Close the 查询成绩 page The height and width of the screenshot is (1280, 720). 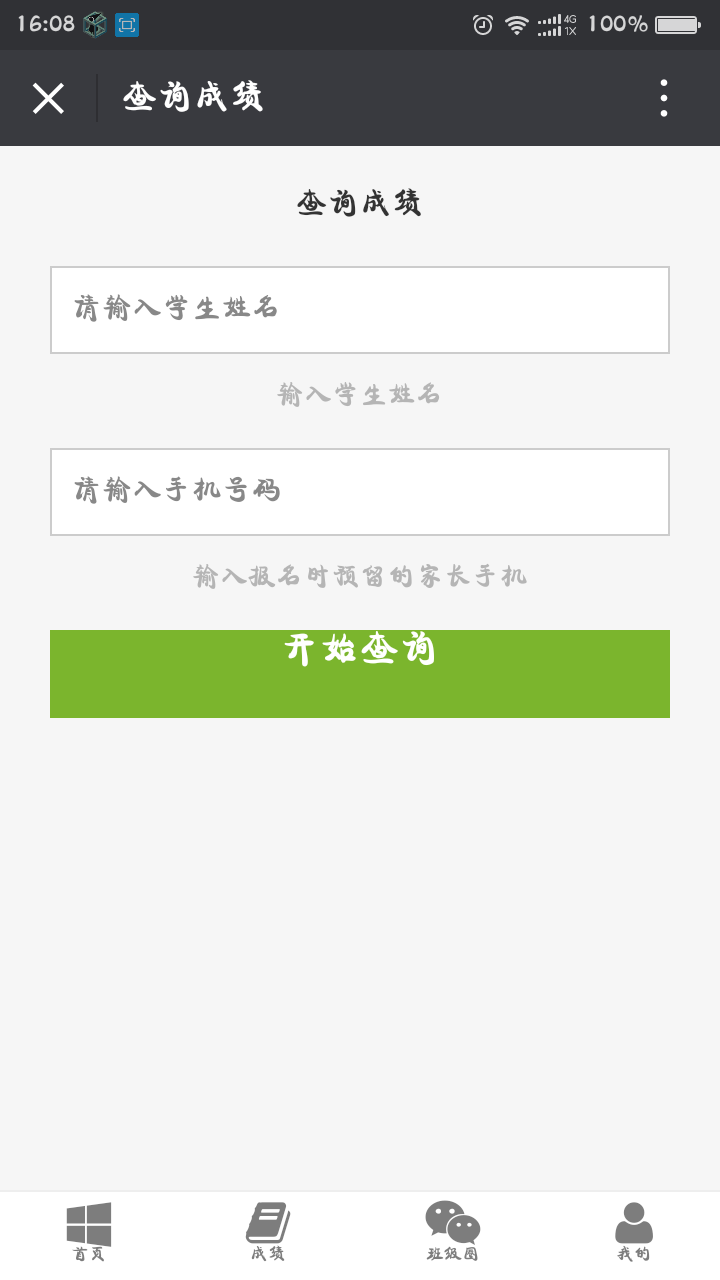click(48, 98)
